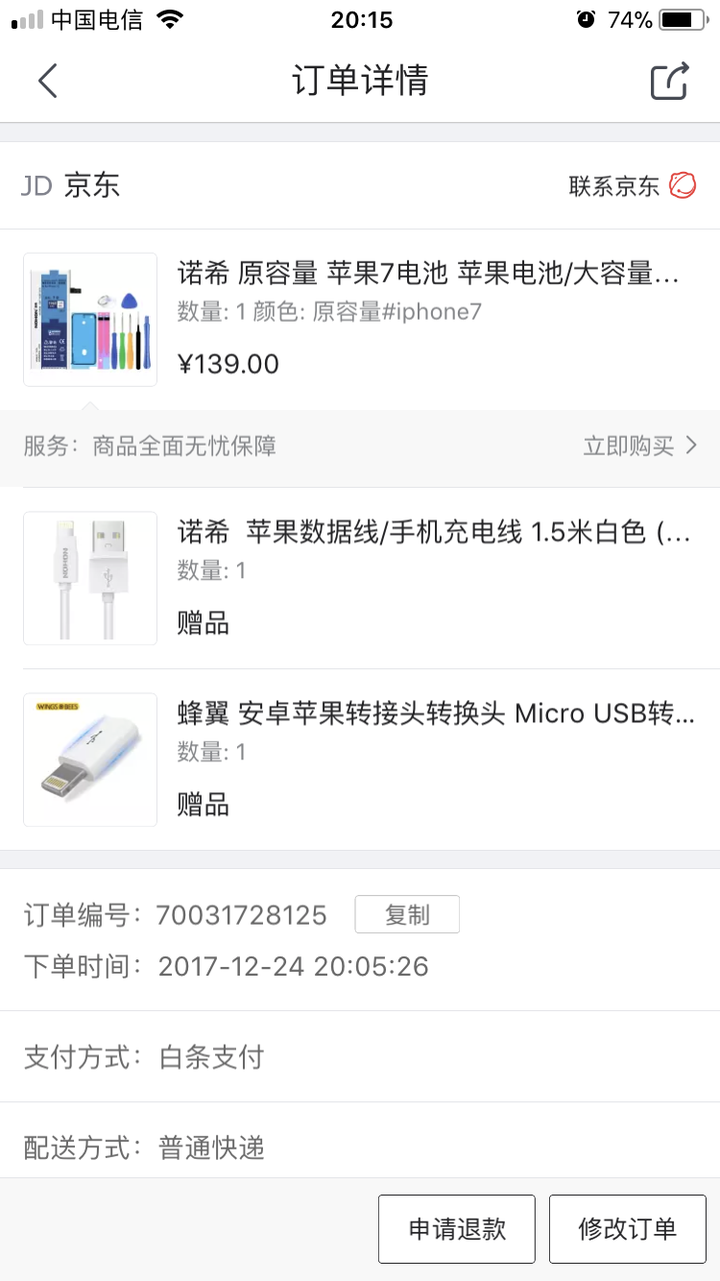Tap 修改订单 to modify the order

pos(628,1228)
